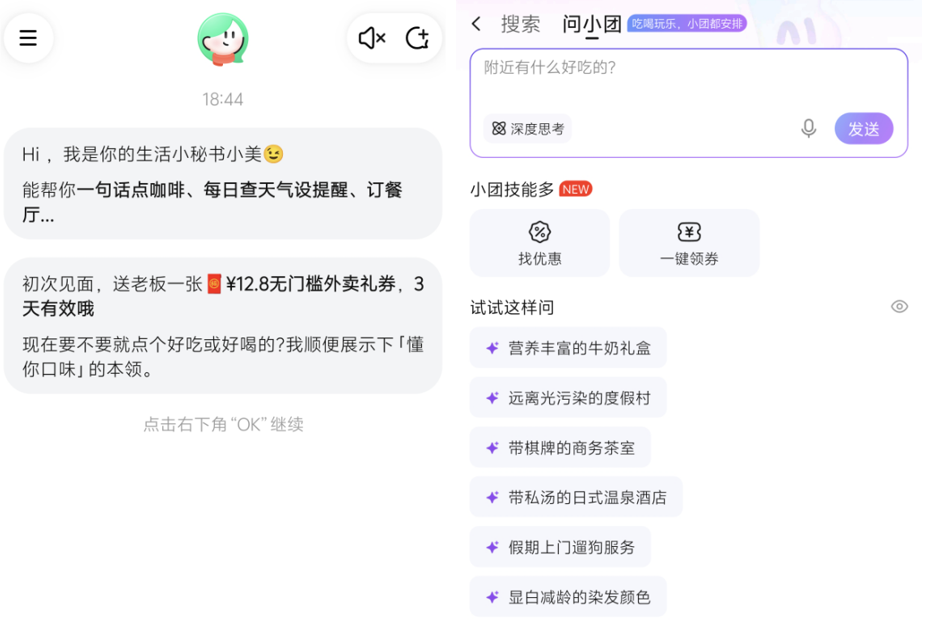Open the 一键领券 skill
925x644 pixels.
689,243
